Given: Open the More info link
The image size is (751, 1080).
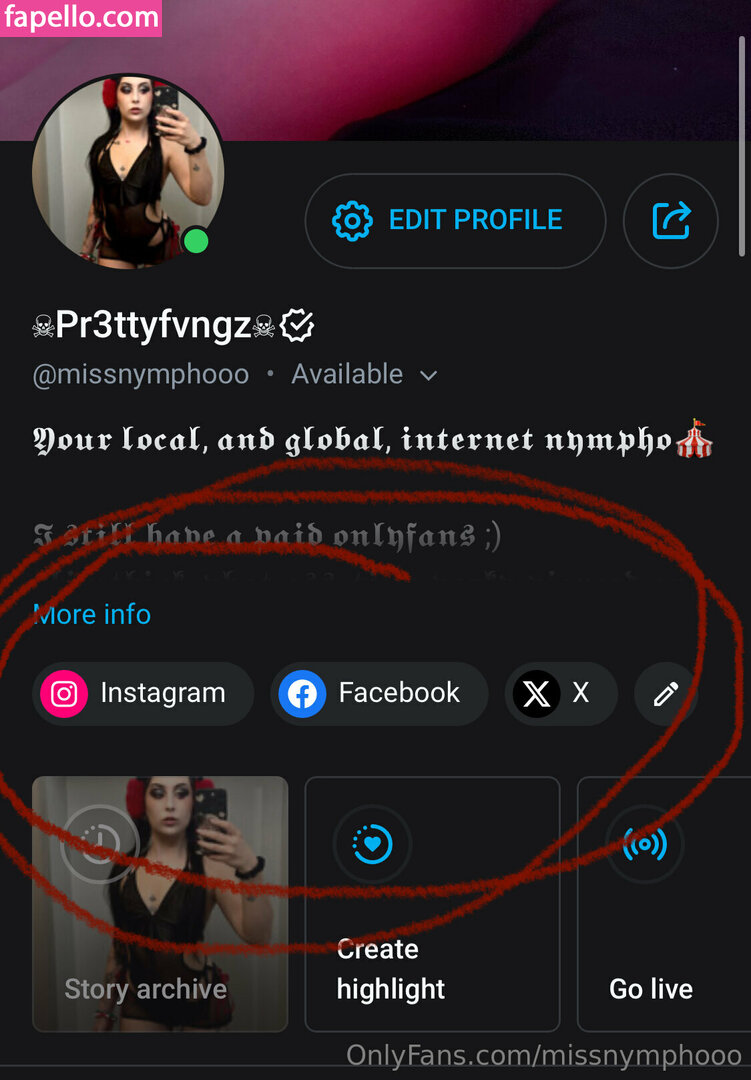Looking at the screenshot, I should coord(93,614).
